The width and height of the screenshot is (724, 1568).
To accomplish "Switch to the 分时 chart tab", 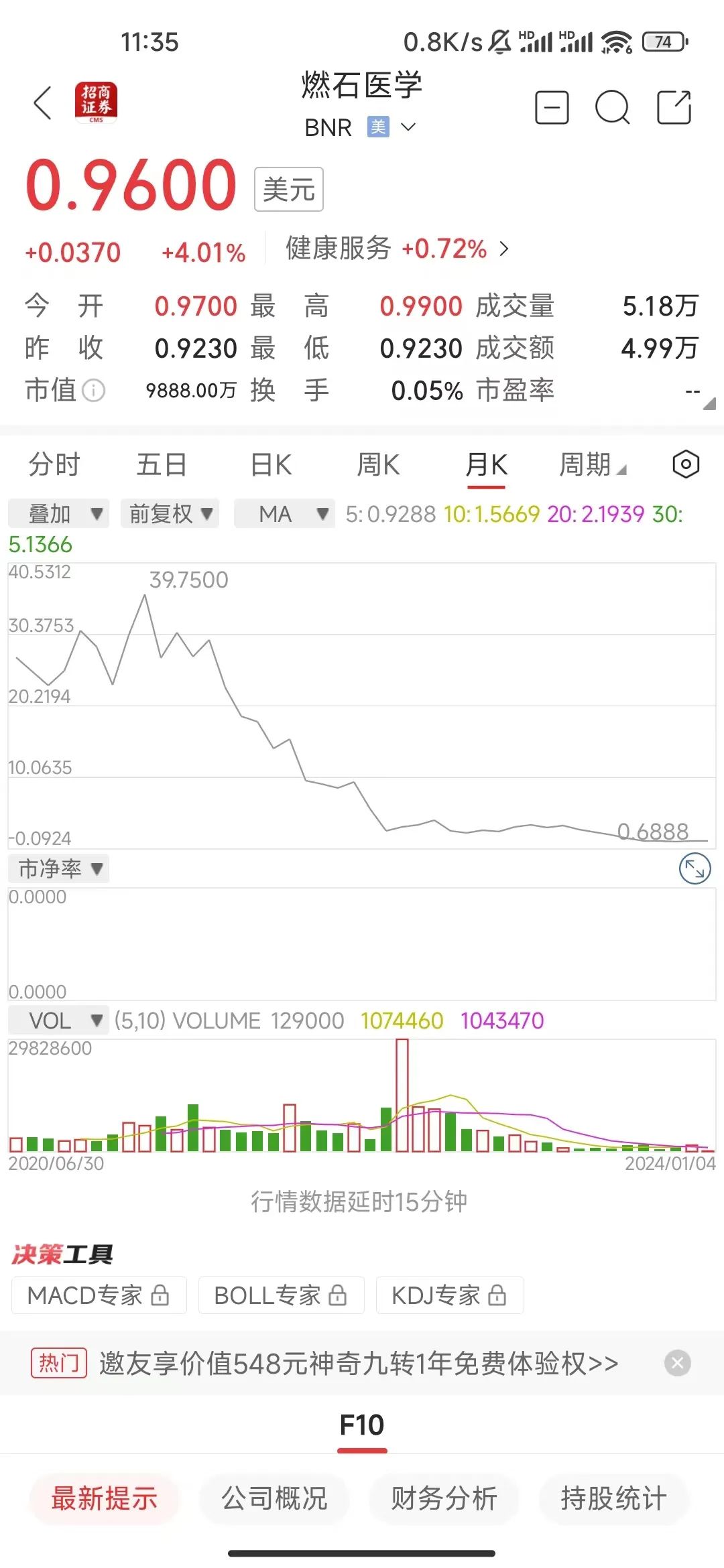I will [x=54, y=464].
